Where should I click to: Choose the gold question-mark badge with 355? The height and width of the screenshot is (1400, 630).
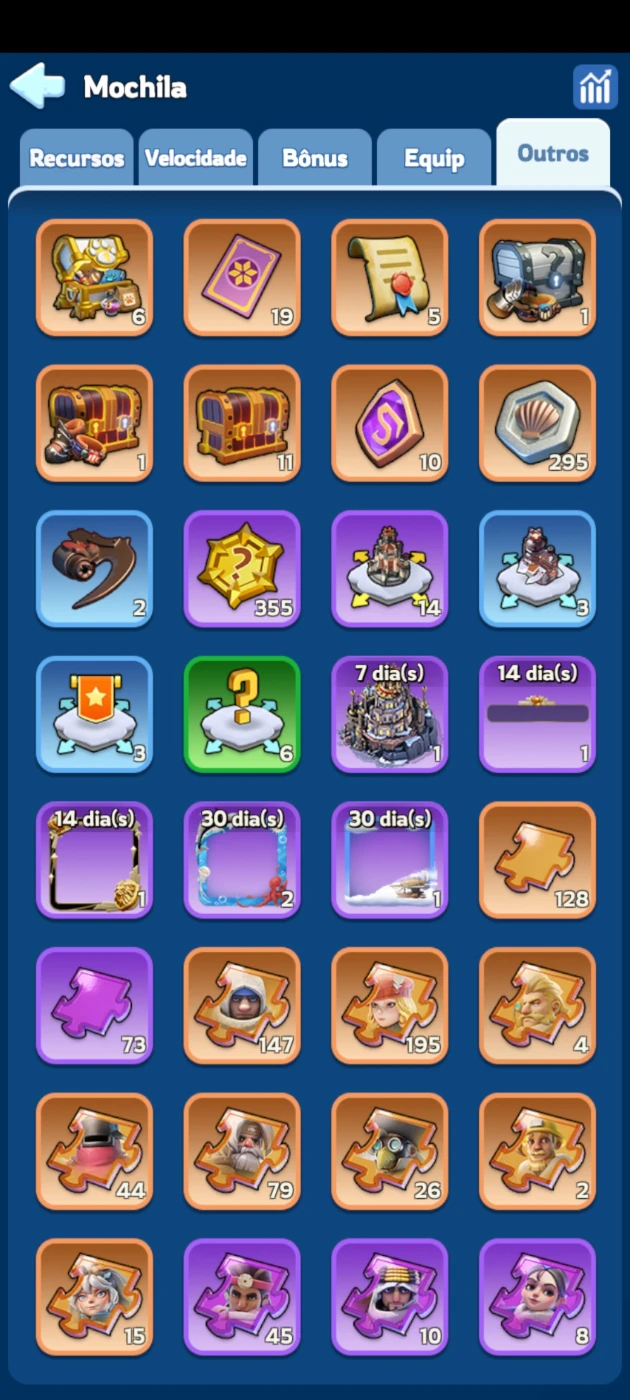(x=242, y=569)
